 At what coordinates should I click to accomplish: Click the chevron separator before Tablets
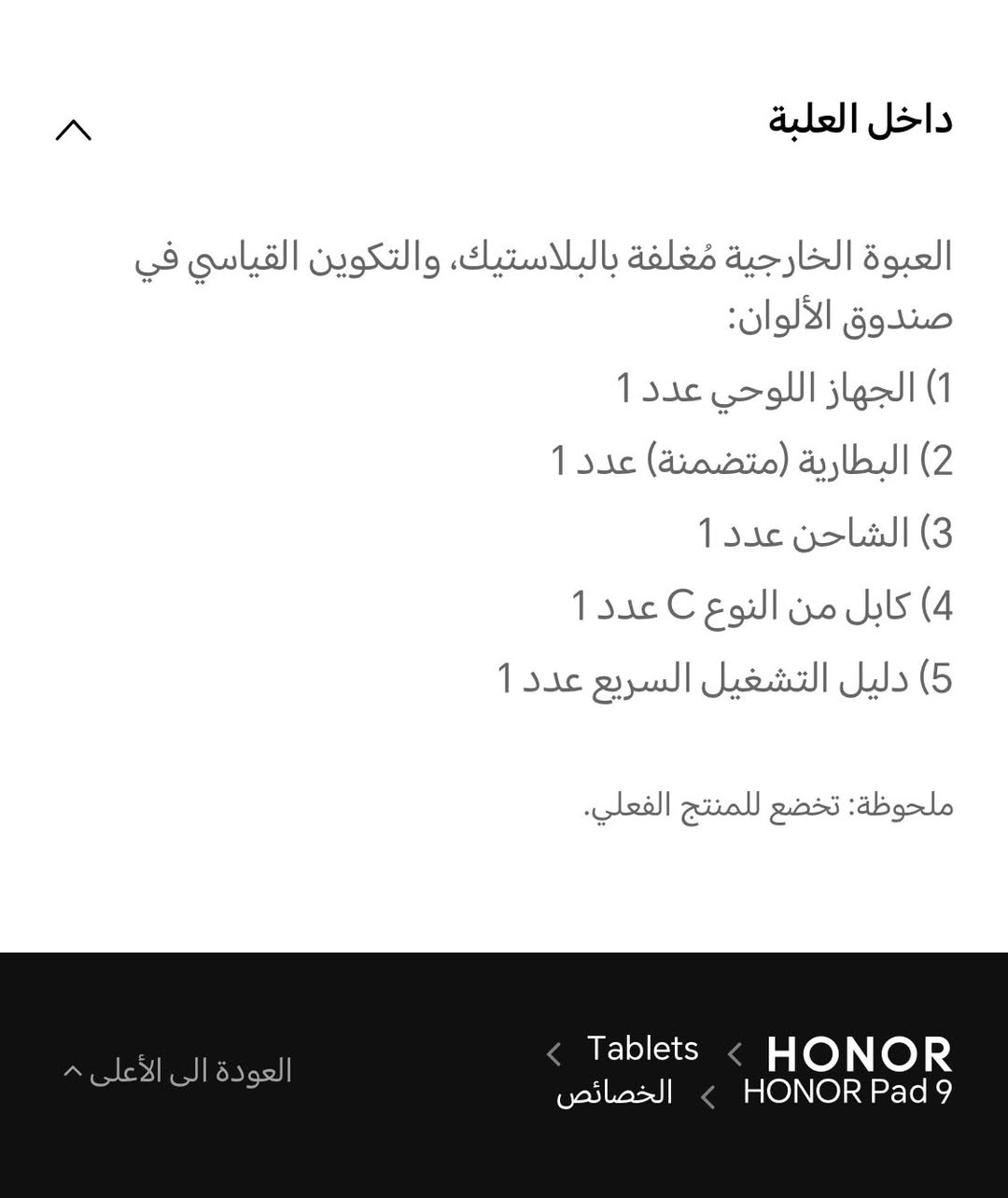(553, 1052)
